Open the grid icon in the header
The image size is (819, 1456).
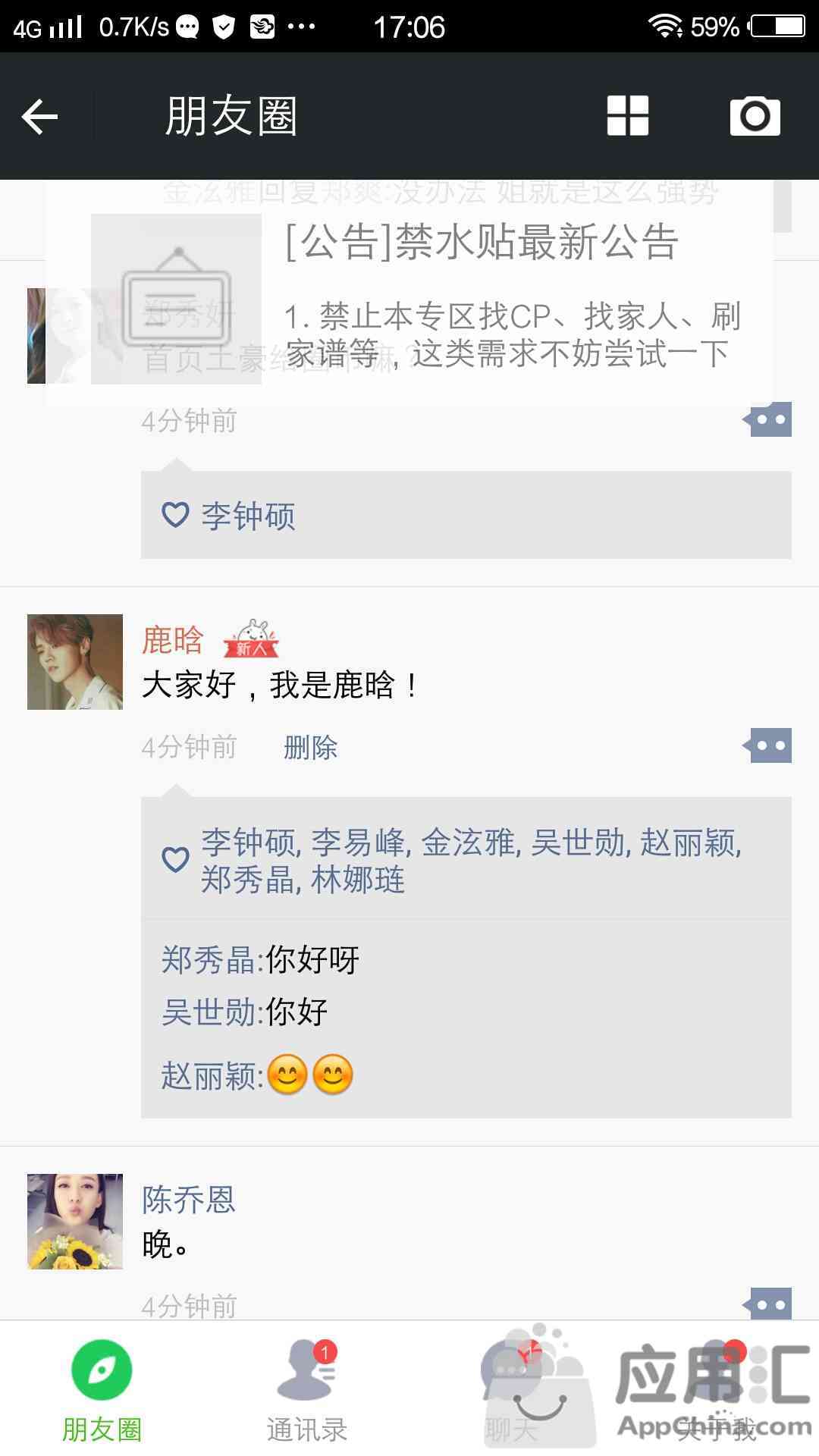click(x=628, y=116)
